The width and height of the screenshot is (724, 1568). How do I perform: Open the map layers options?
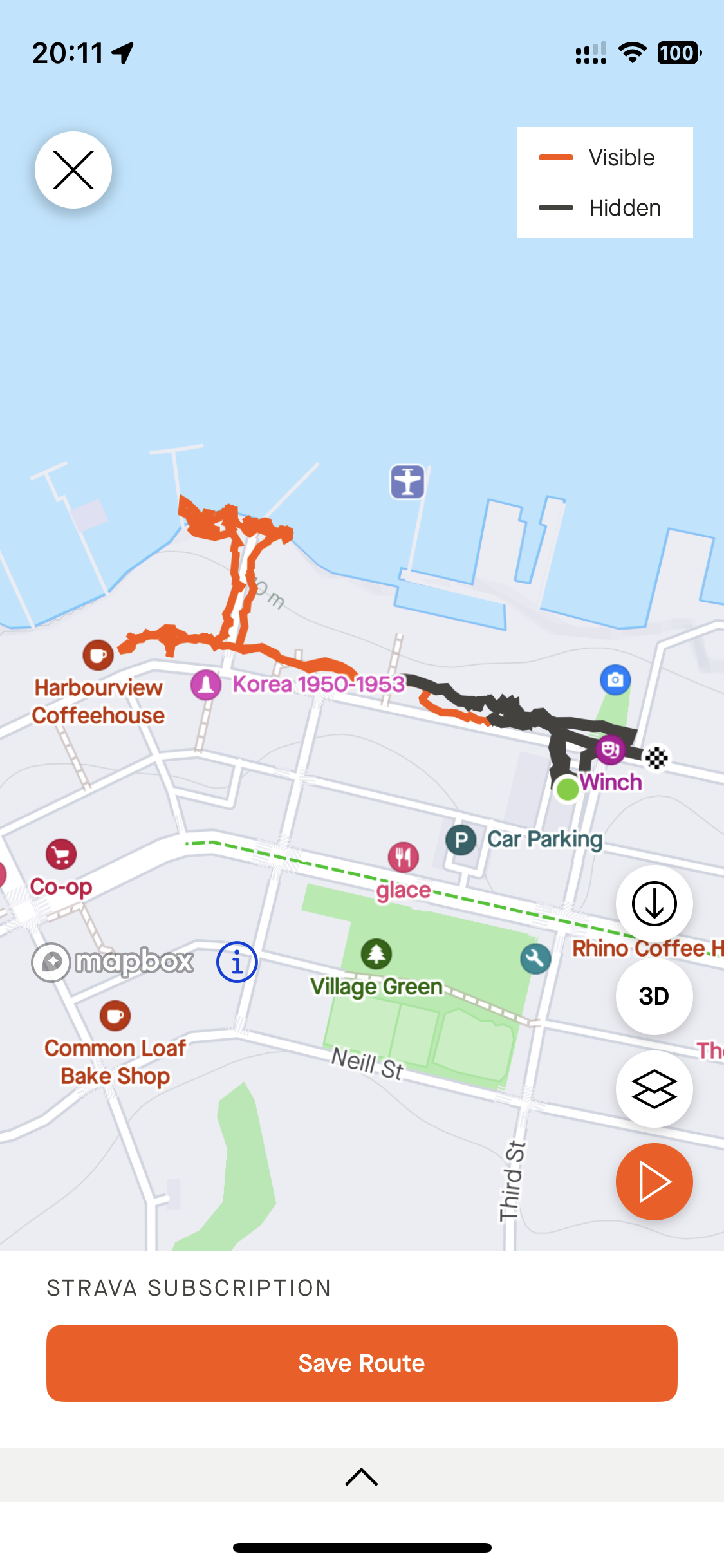pos(654,1089)
